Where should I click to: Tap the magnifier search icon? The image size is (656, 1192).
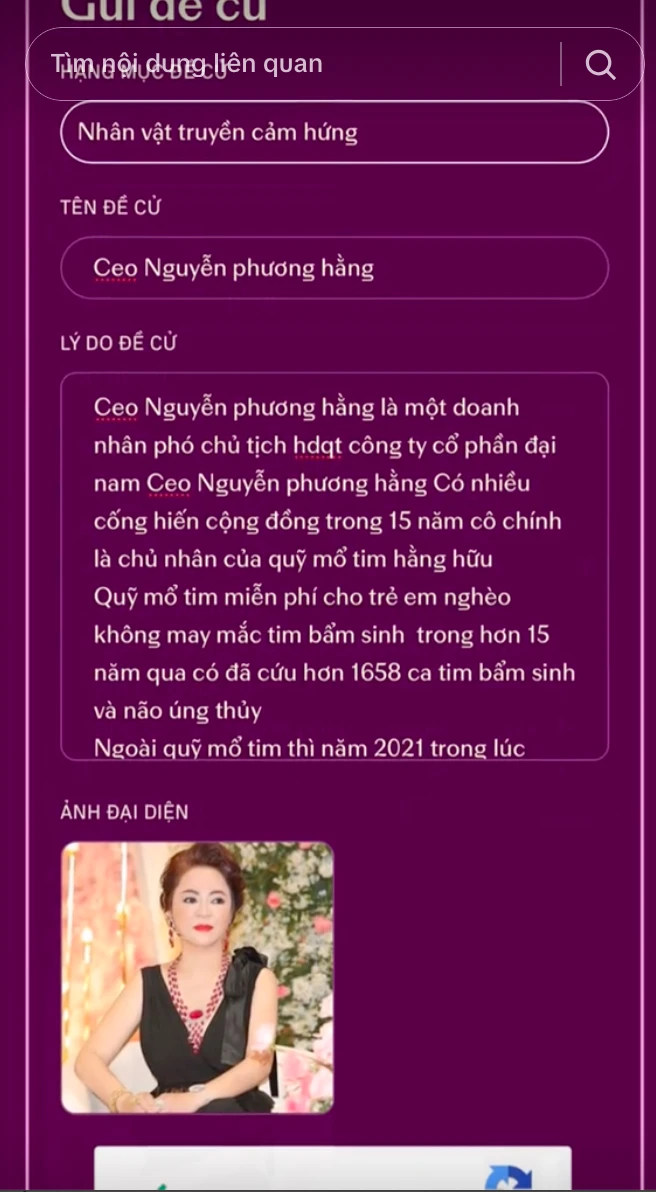coord(600,65)
